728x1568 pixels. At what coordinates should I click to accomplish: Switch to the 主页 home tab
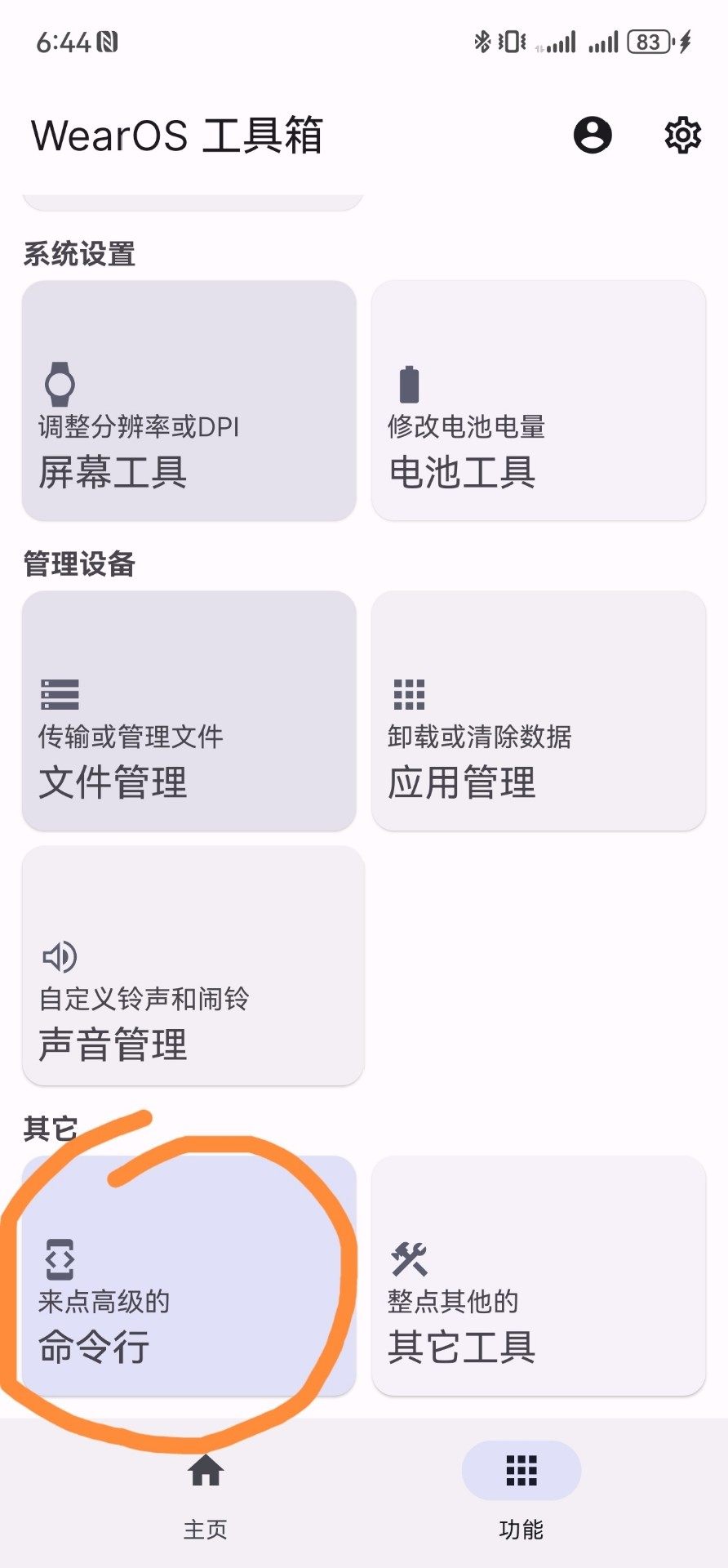click(206, 1493)
